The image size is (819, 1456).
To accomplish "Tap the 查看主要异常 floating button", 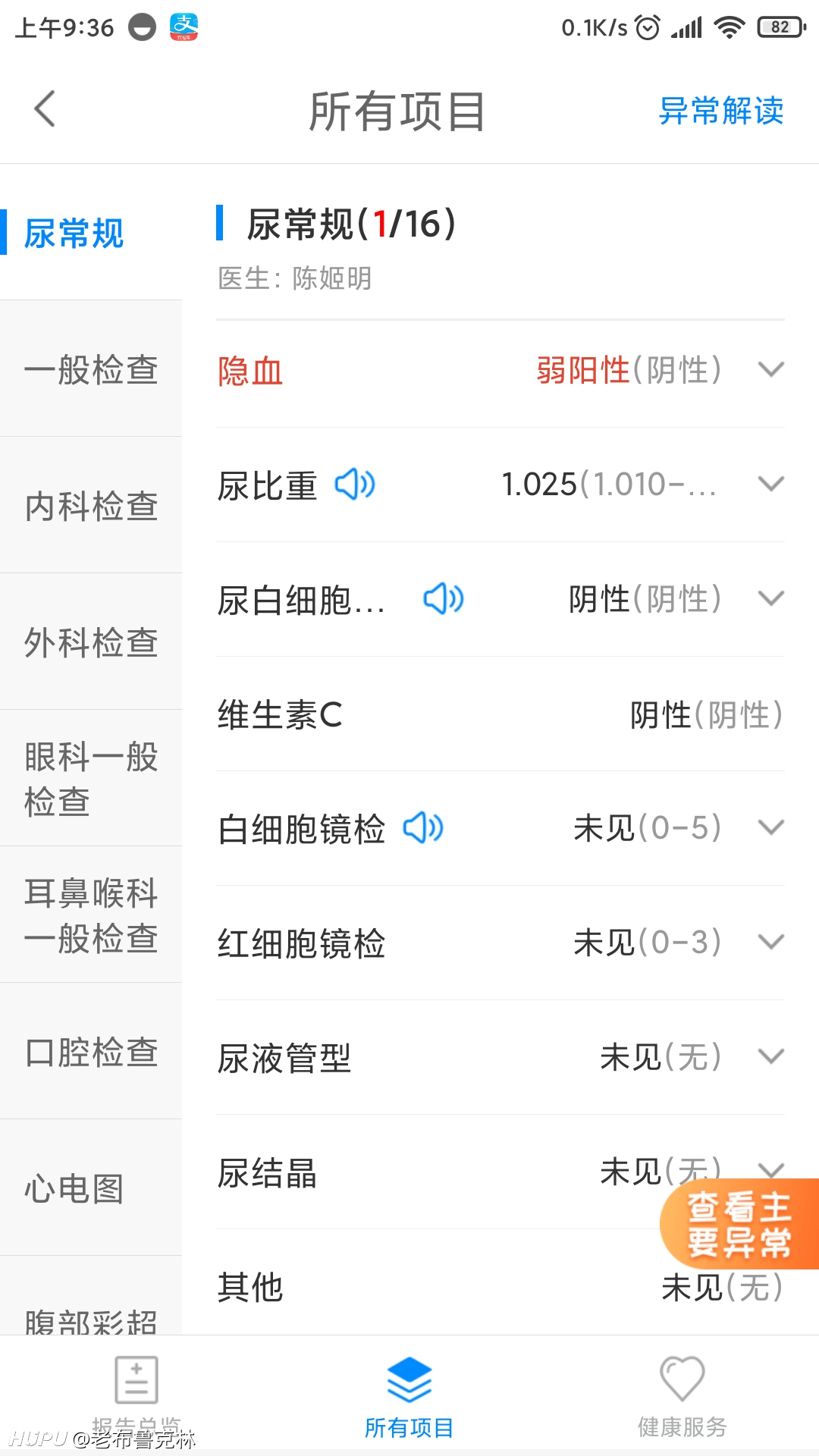I will coord(739,1224).
